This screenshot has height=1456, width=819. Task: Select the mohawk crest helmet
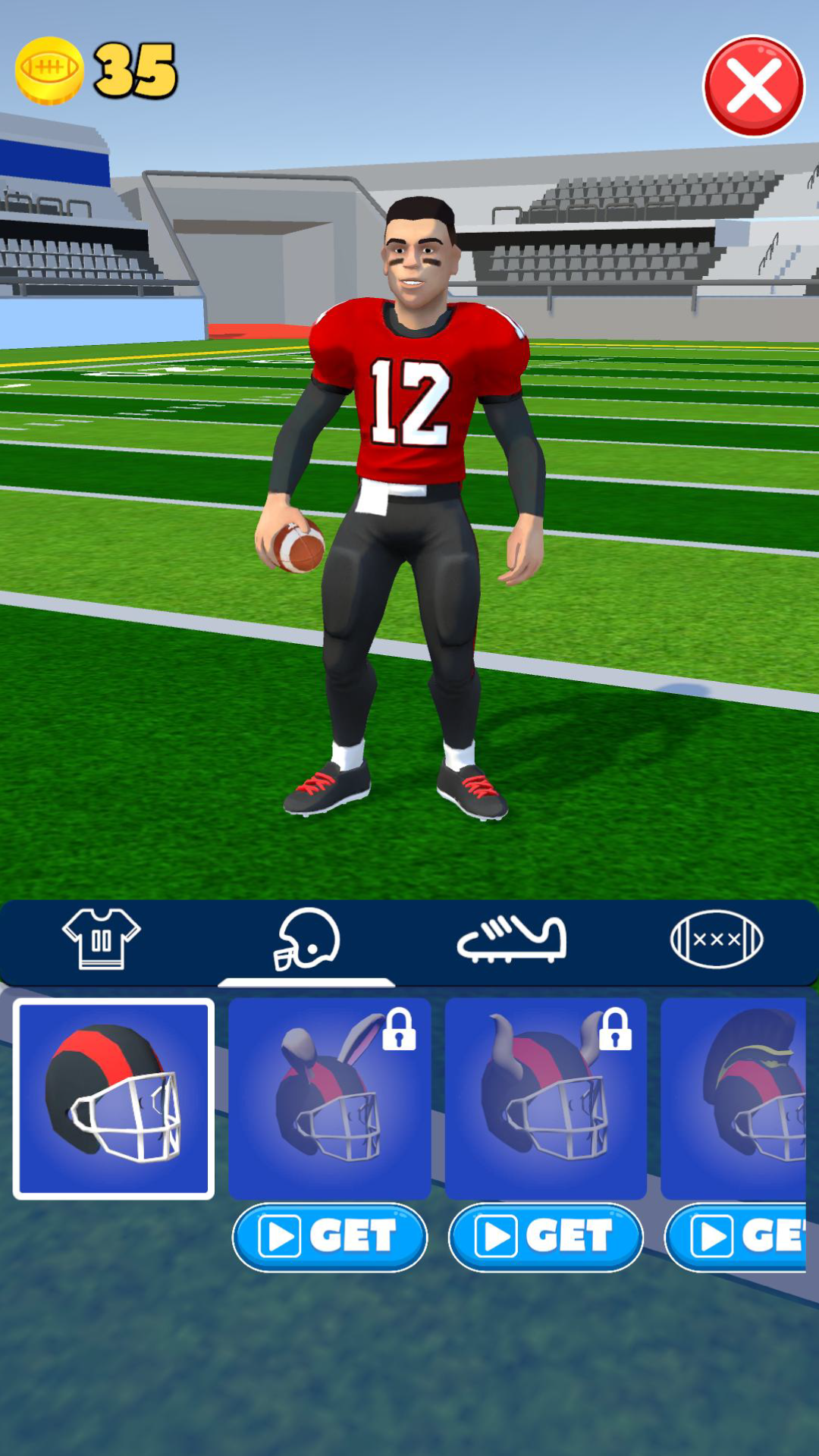tap(734, 1099)
